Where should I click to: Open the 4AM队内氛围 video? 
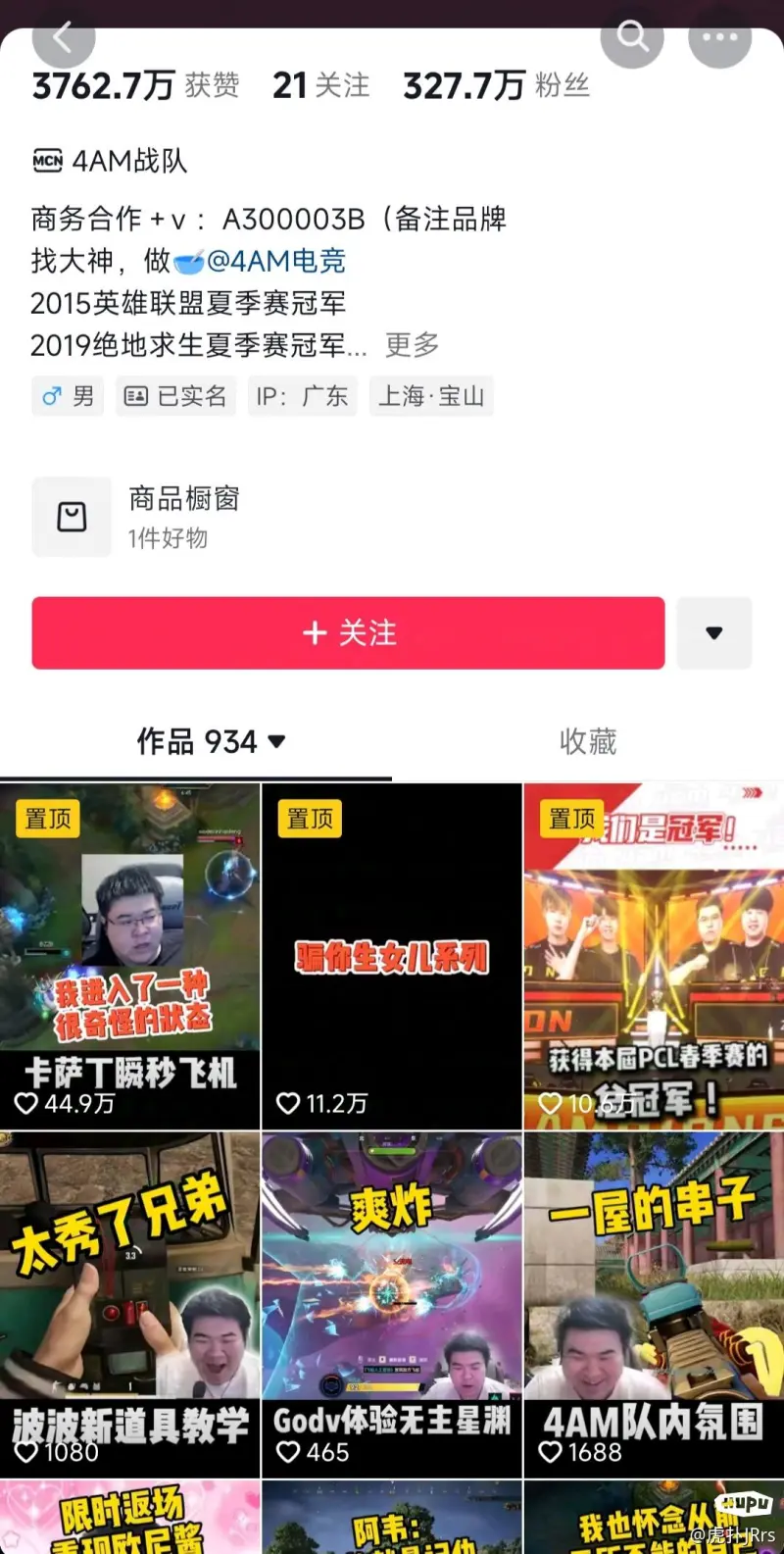654,1304
